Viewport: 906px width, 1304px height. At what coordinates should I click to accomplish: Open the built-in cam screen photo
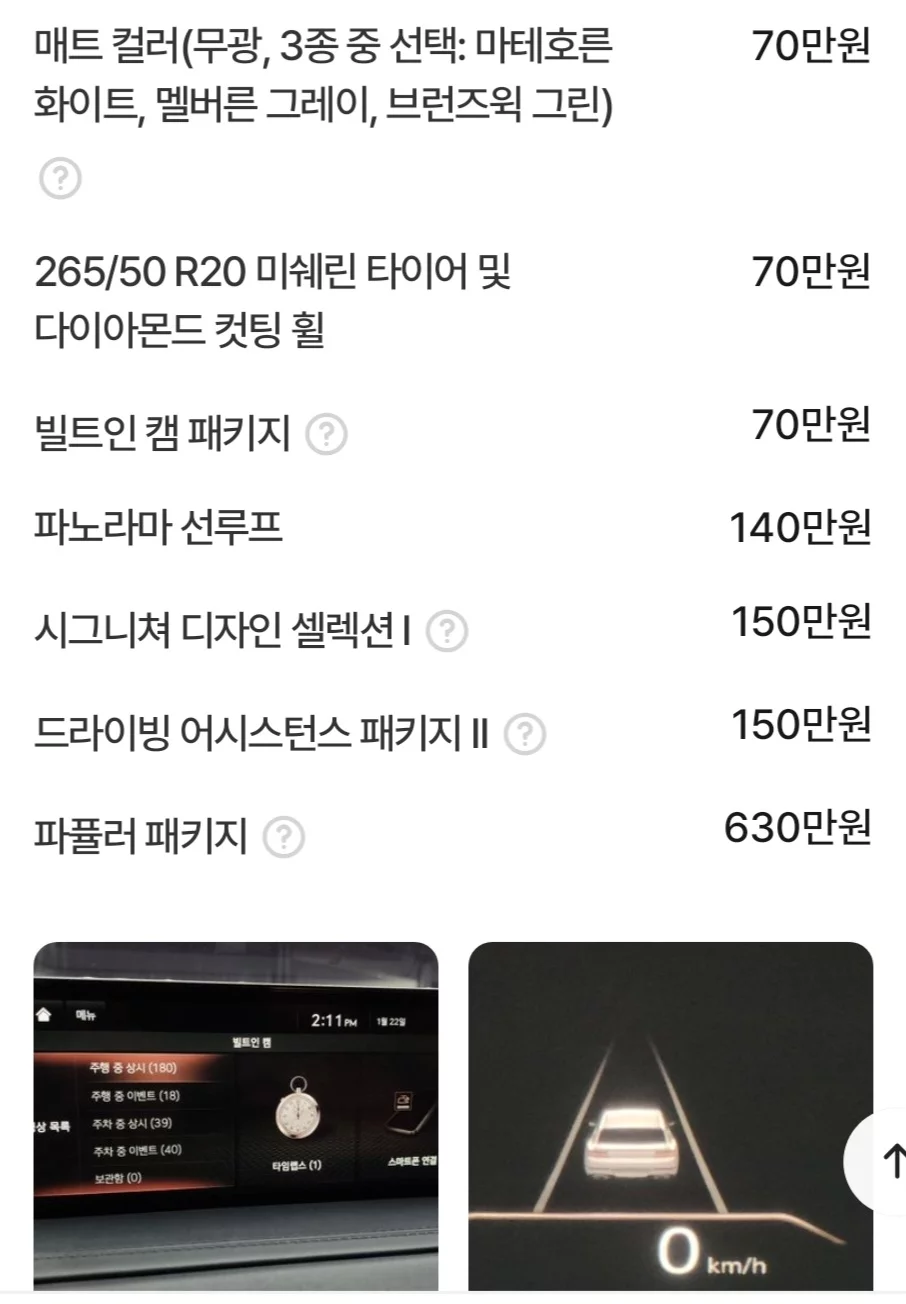[x=236, y=1115]
